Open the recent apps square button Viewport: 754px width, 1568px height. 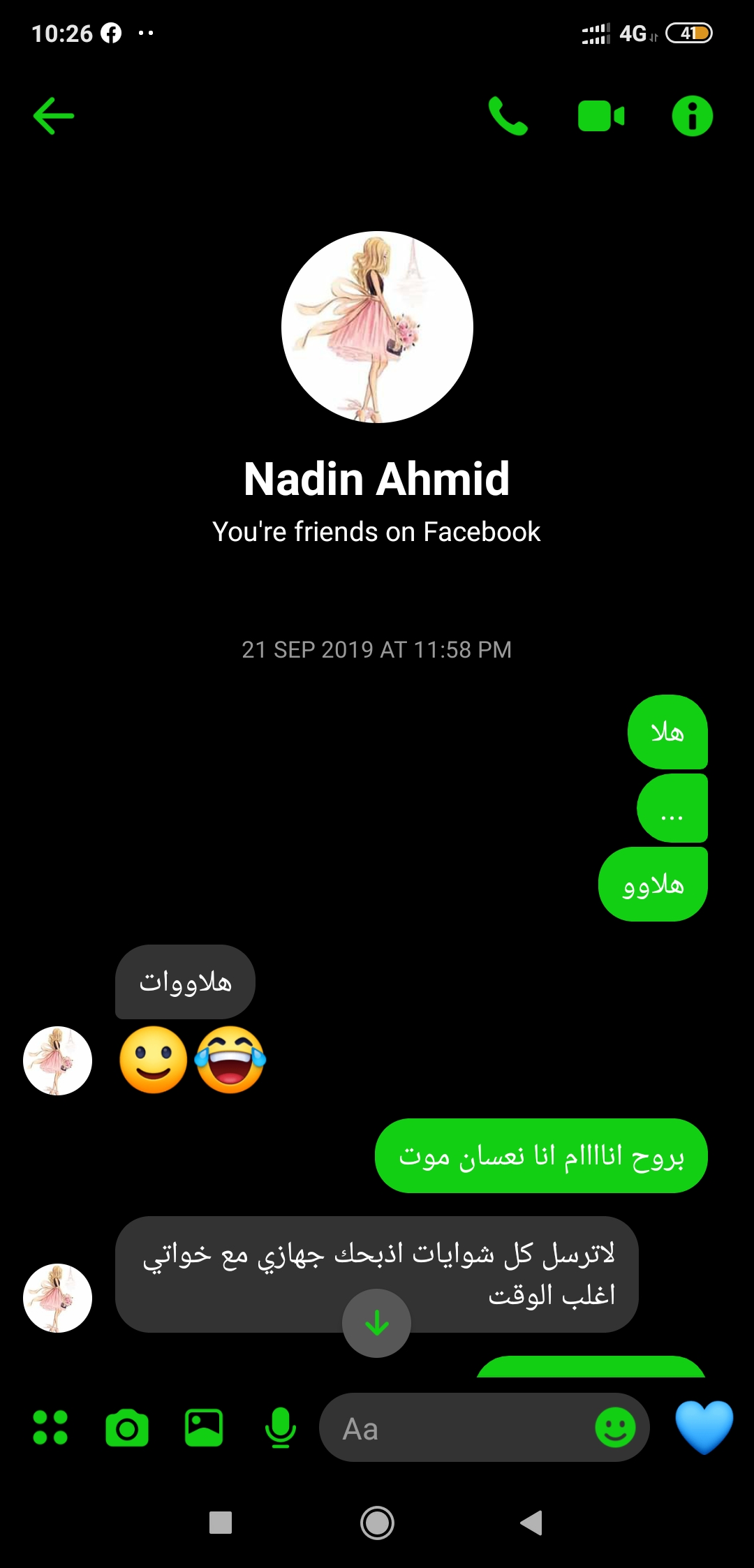click(x=221, y=1523)
